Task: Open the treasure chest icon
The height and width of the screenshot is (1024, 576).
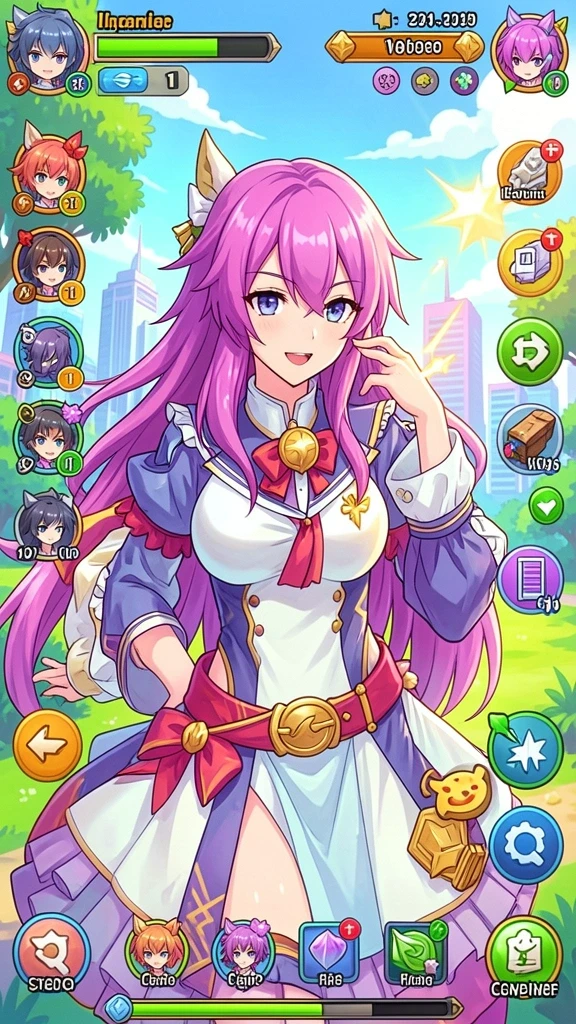Action: point(530,438)
